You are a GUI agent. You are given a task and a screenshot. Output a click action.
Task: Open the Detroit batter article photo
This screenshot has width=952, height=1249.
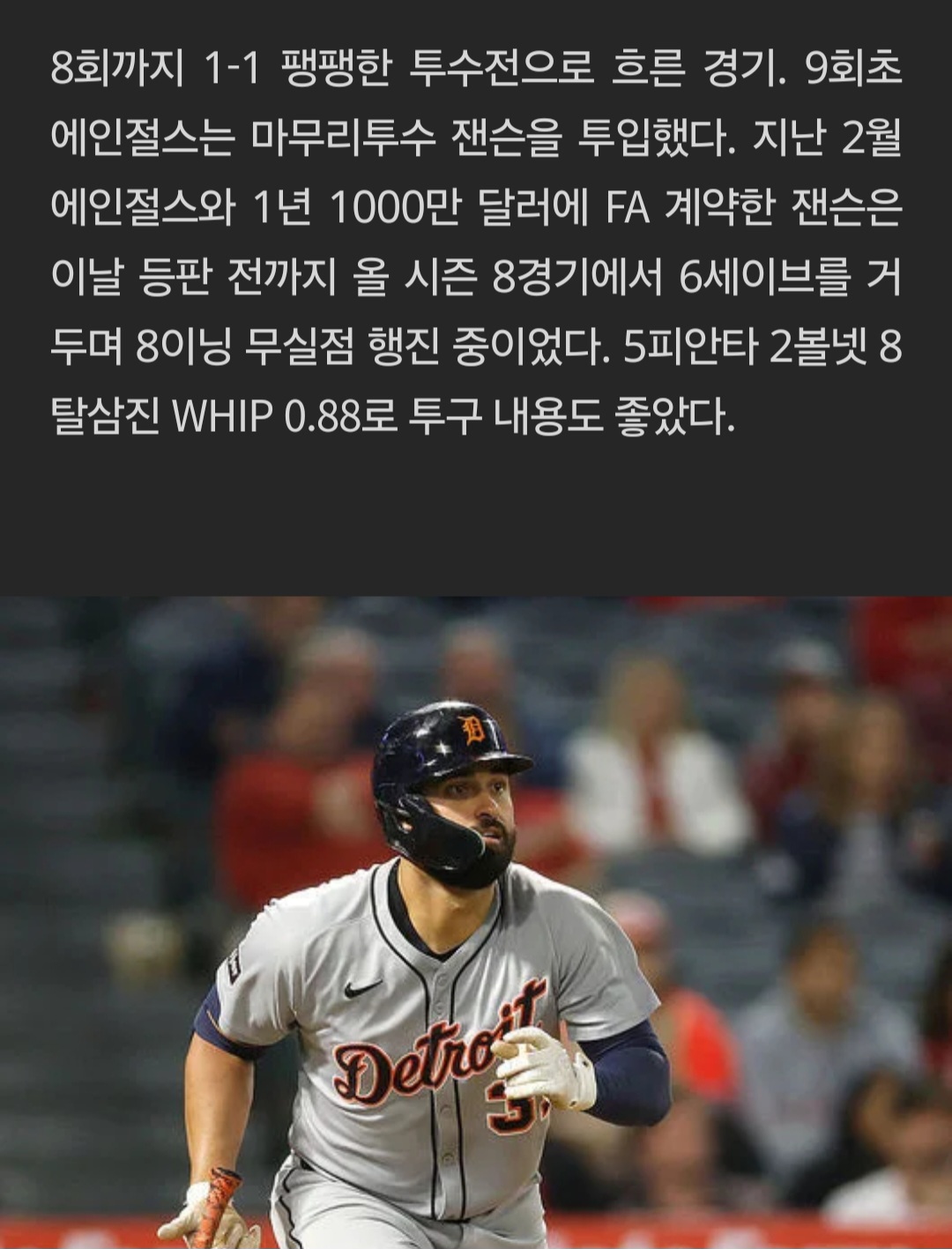[476, 921]
